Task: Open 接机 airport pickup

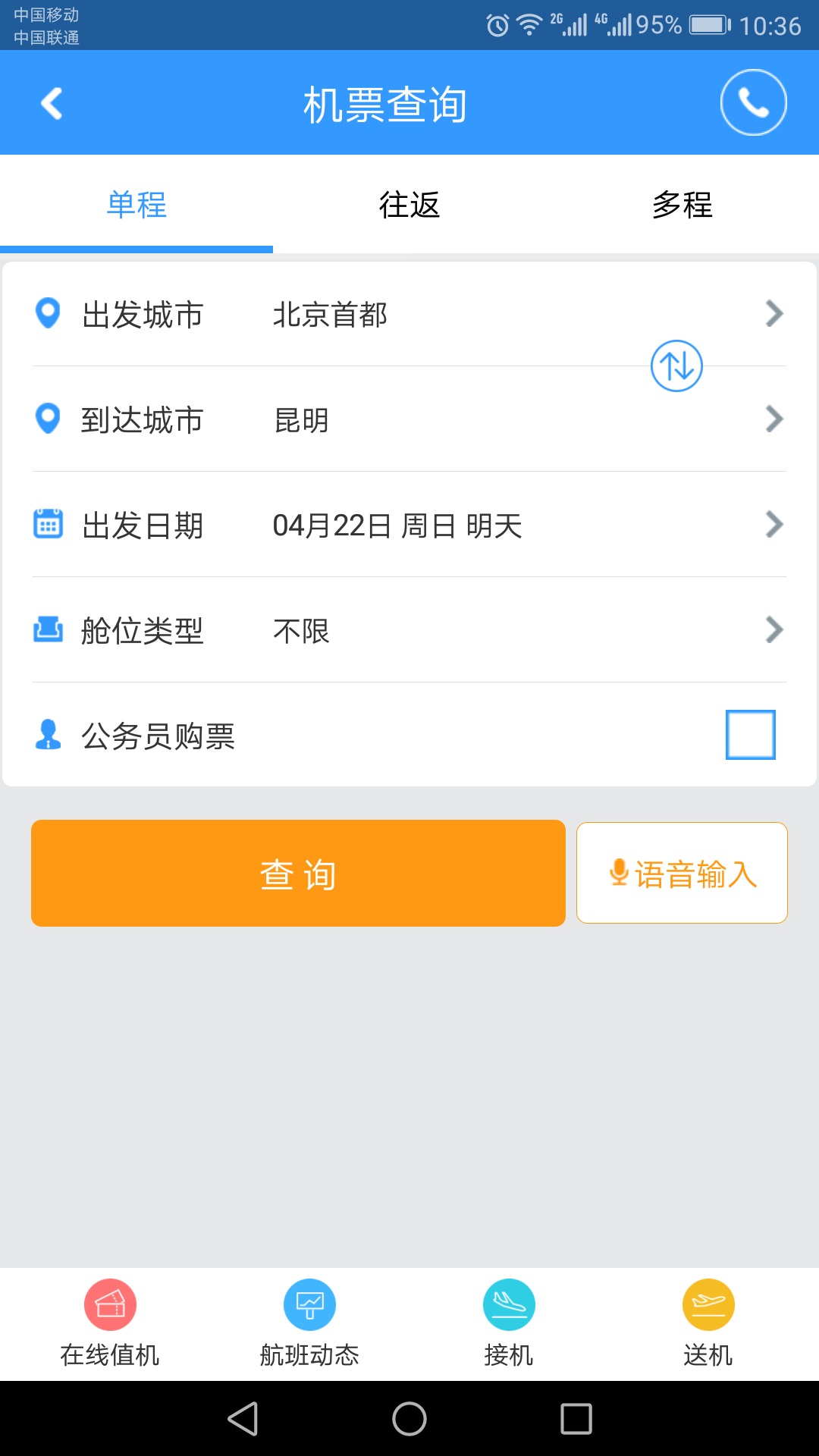Action: [x=509, y=1323]
